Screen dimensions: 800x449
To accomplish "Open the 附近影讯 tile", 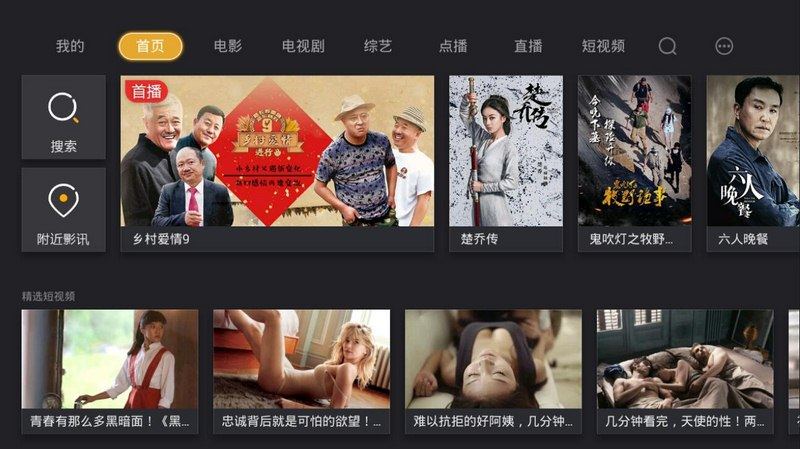I will (63, 209).
